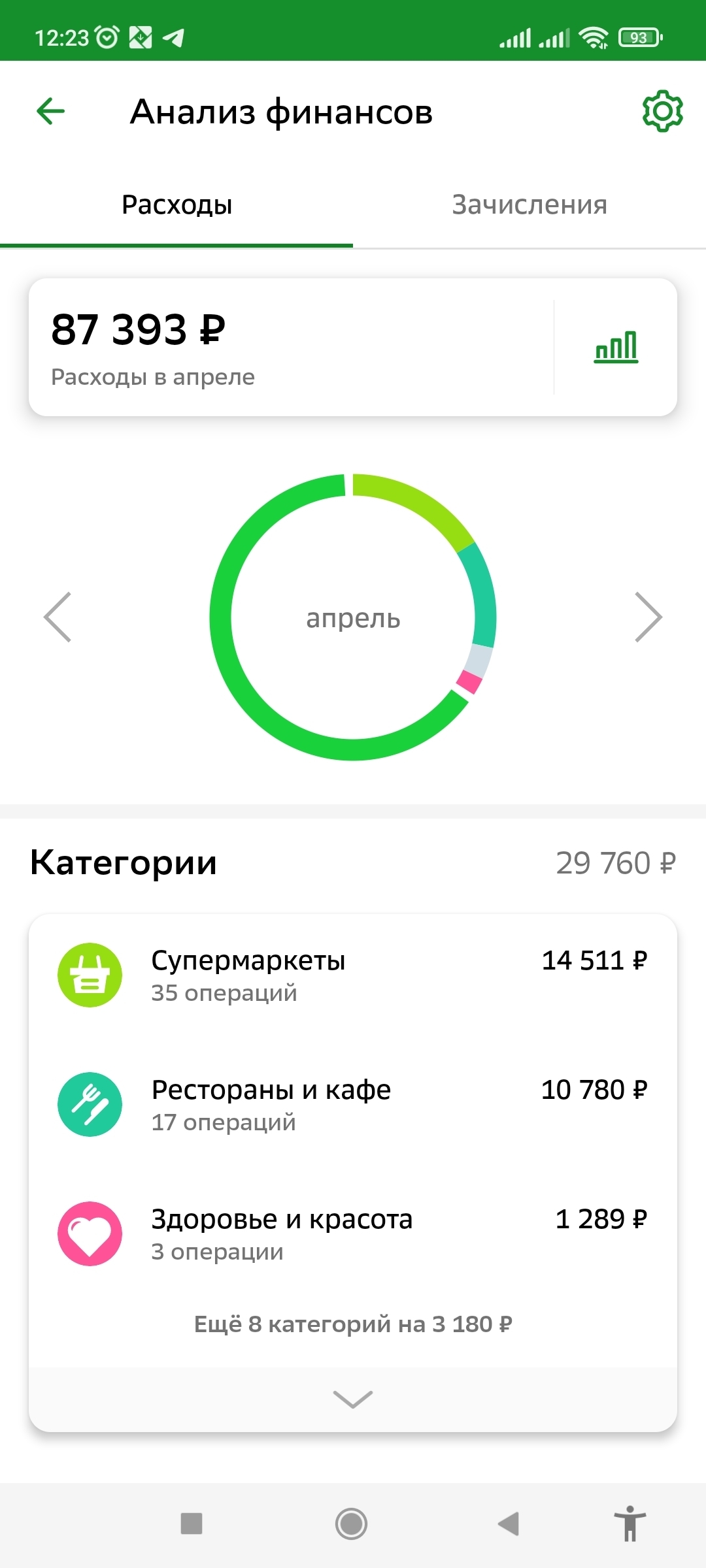Go back using the green arrow

tap(51, 111)
